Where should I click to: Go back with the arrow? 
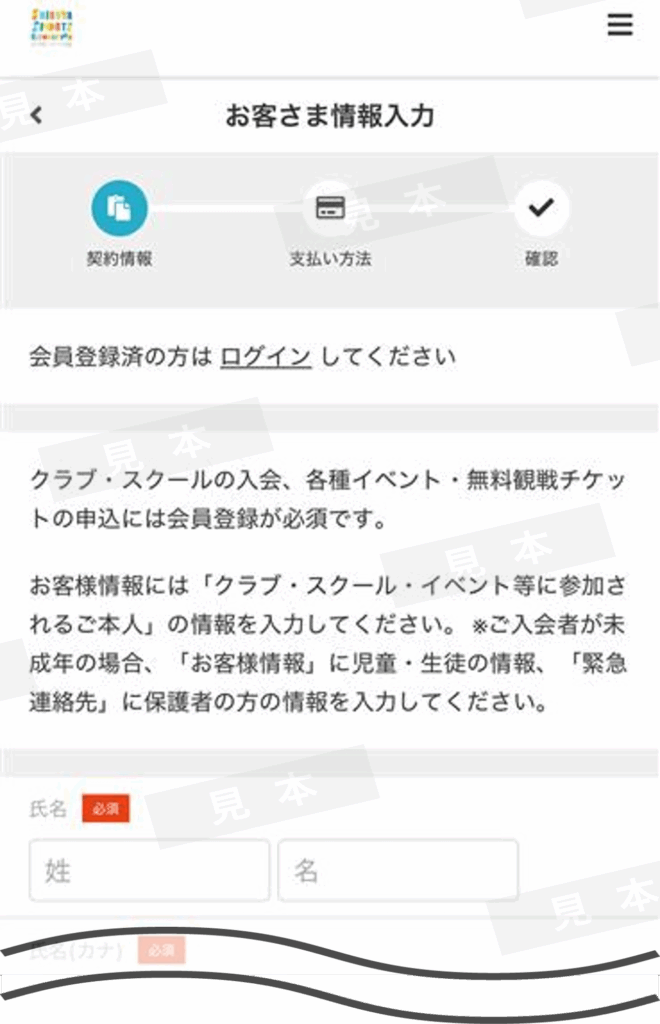pos(37,115)
